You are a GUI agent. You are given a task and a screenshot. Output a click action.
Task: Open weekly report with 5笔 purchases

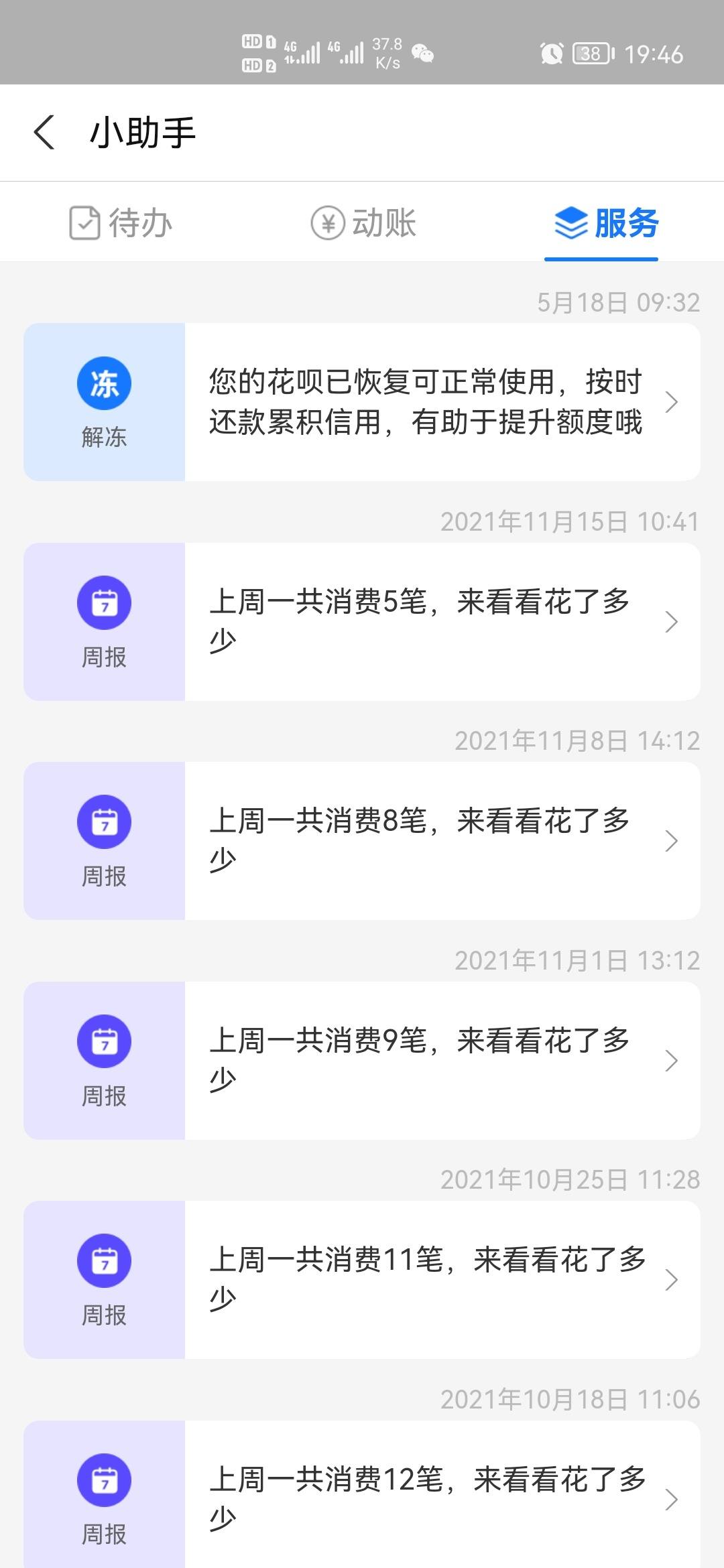click(362, 622)
